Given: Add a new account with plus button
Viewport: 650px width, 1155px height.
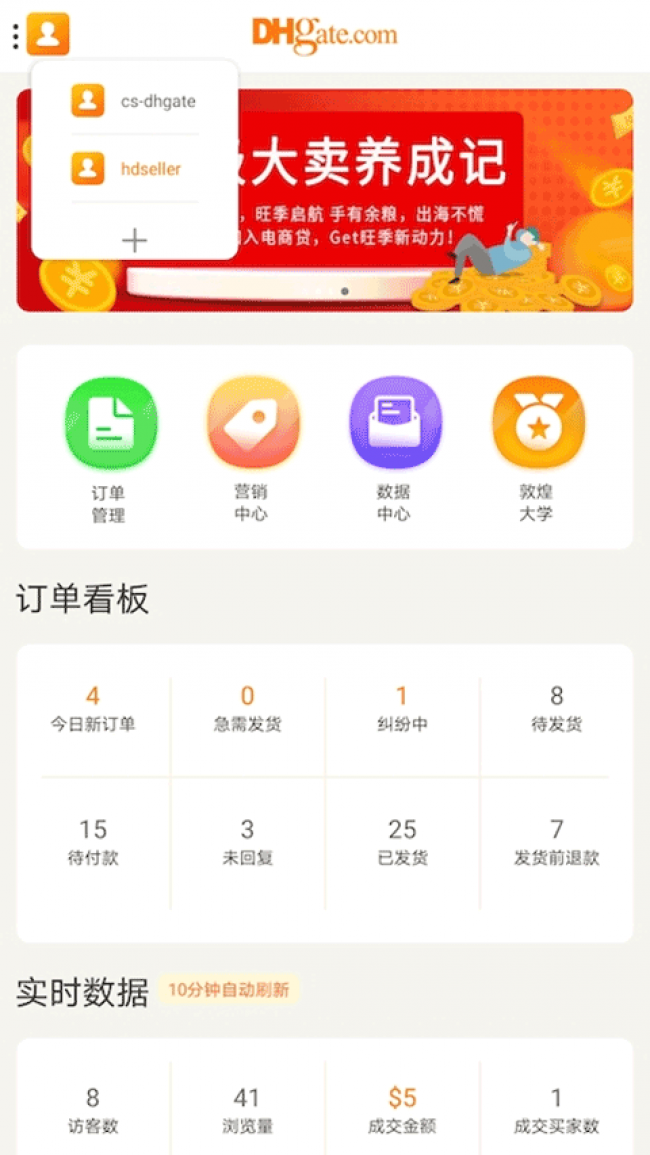Looking at the screenshot, I should (x=134, y=240).
